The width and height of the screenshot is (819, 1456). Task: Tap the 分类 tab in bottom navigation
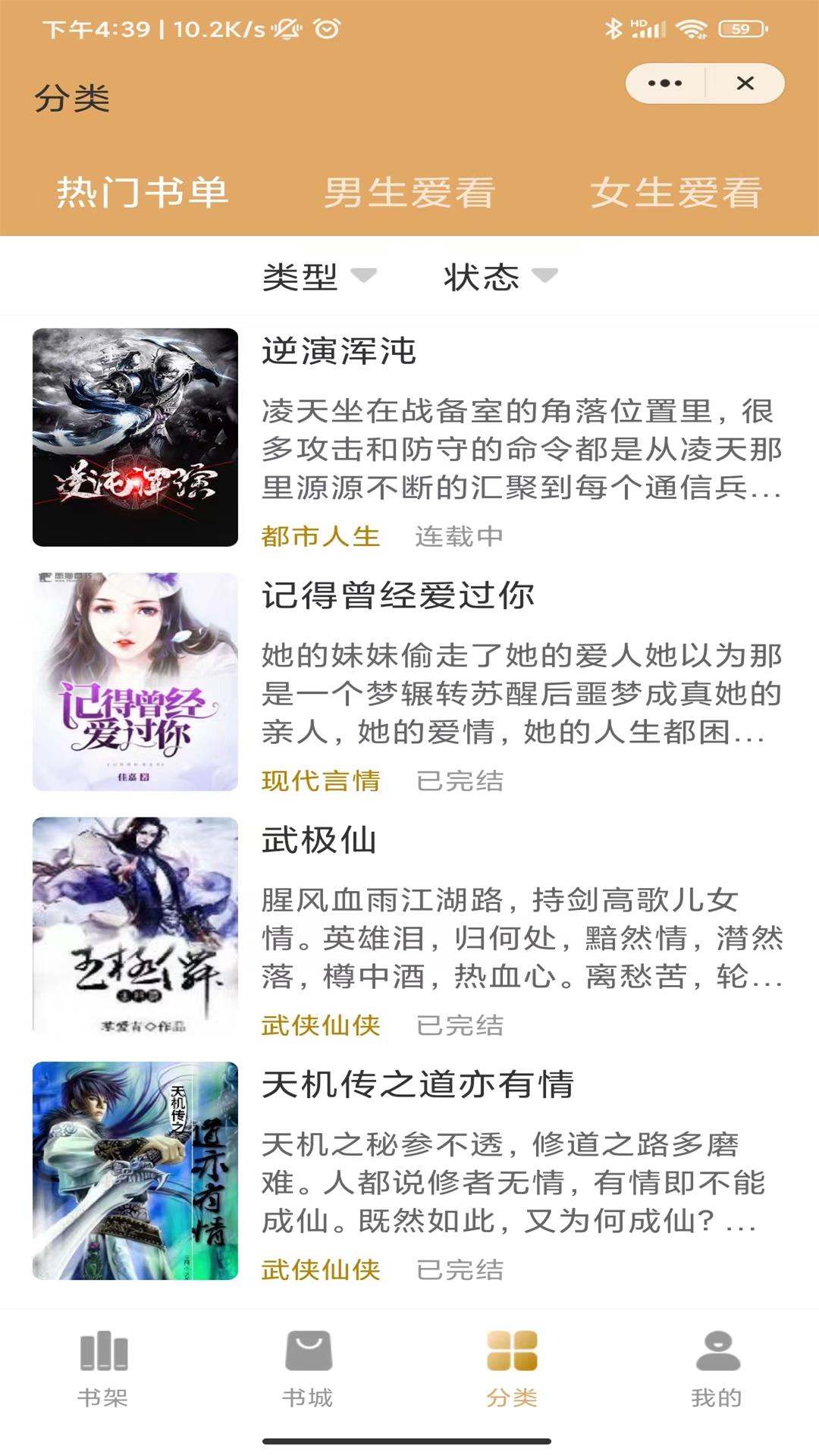[x=512, y=1369]
